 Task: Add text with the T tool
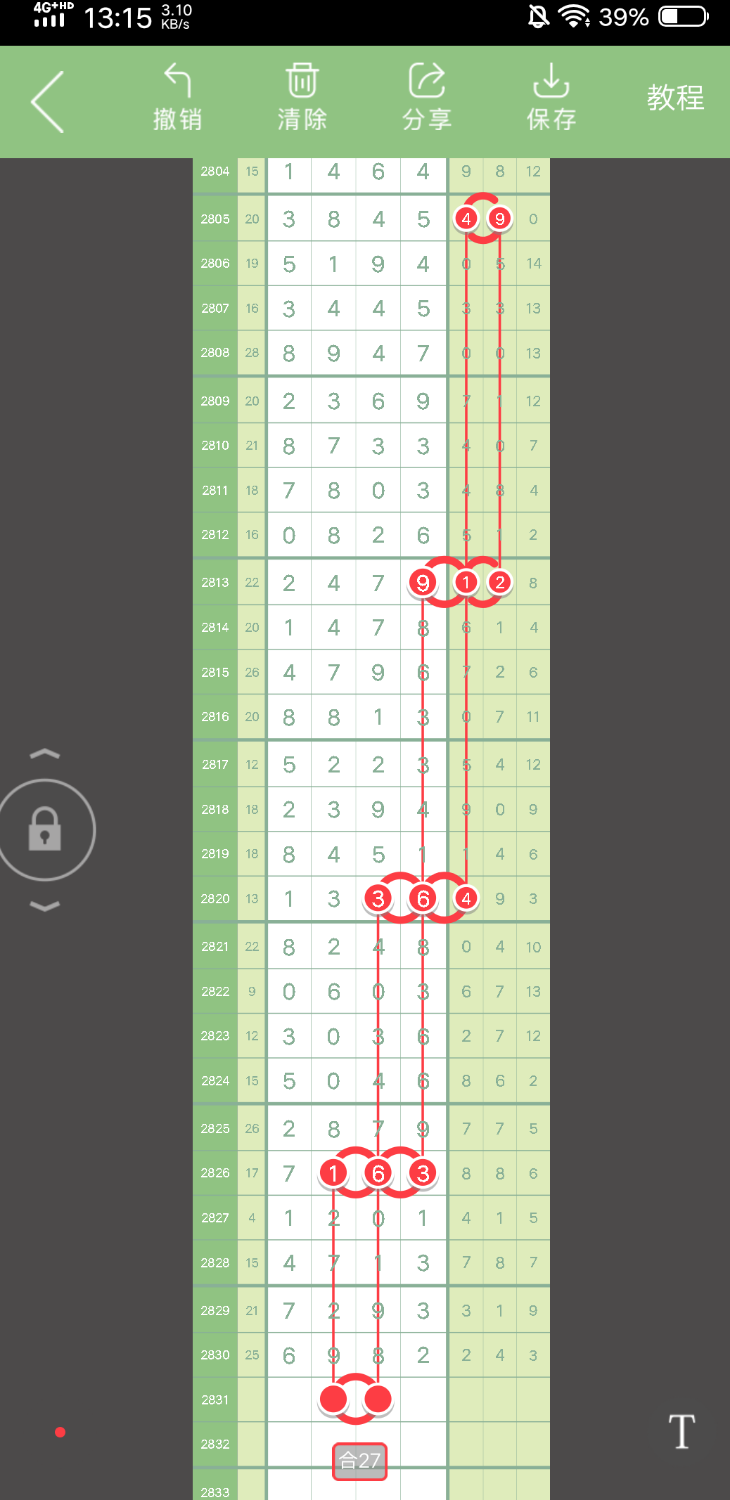click(x=681, y=1432)
